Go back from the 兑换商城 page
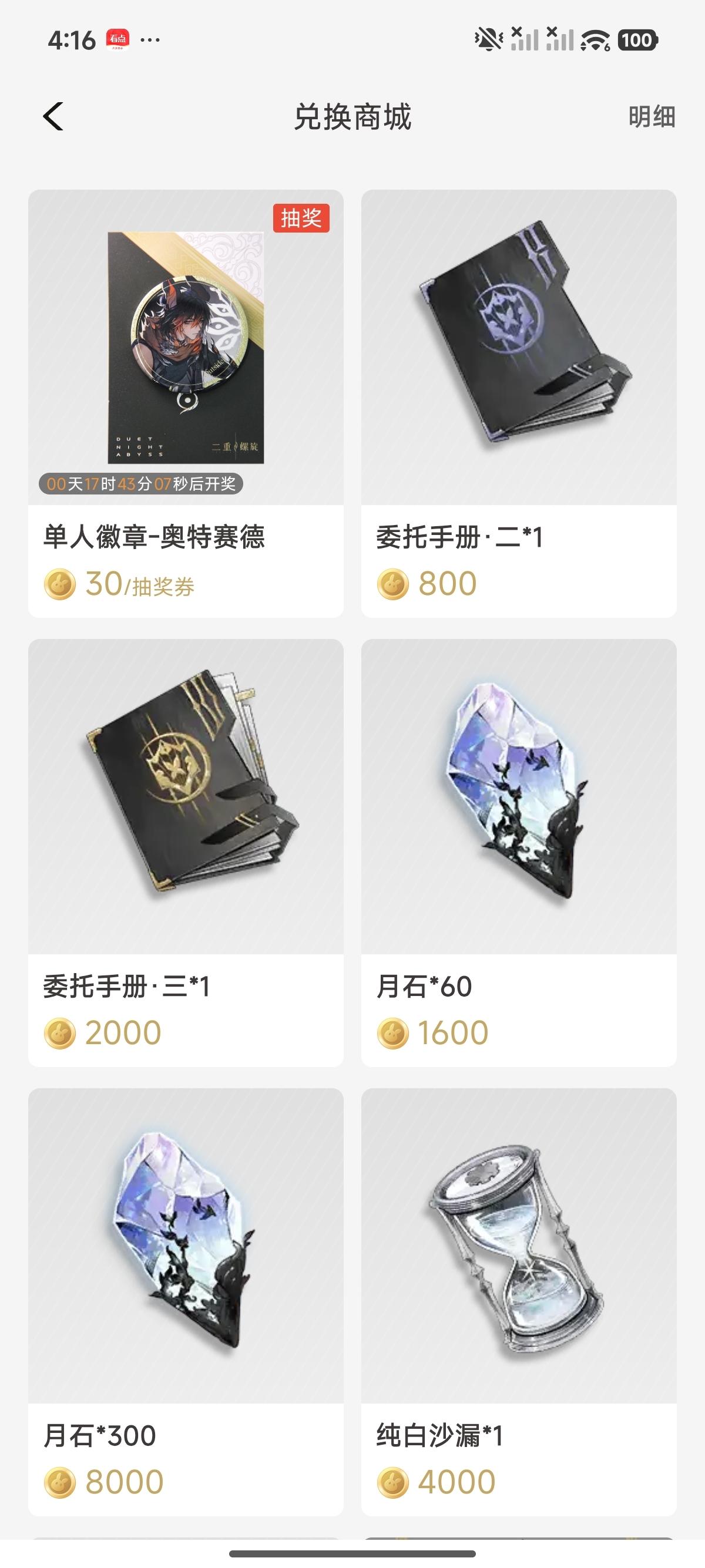705x1568 pixels. (x=53, y=116)
